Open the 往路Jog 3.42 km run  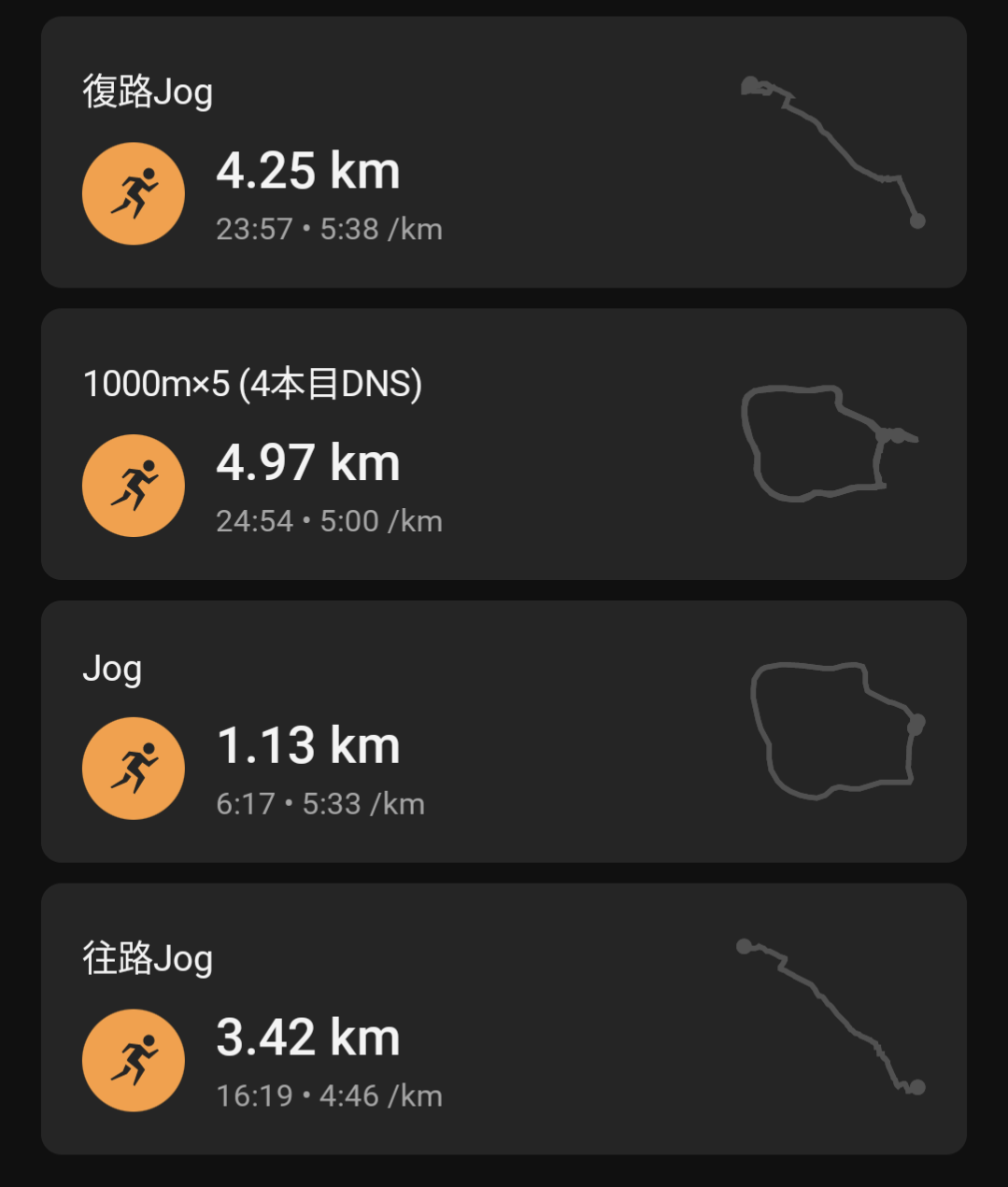pos(503,1019)
